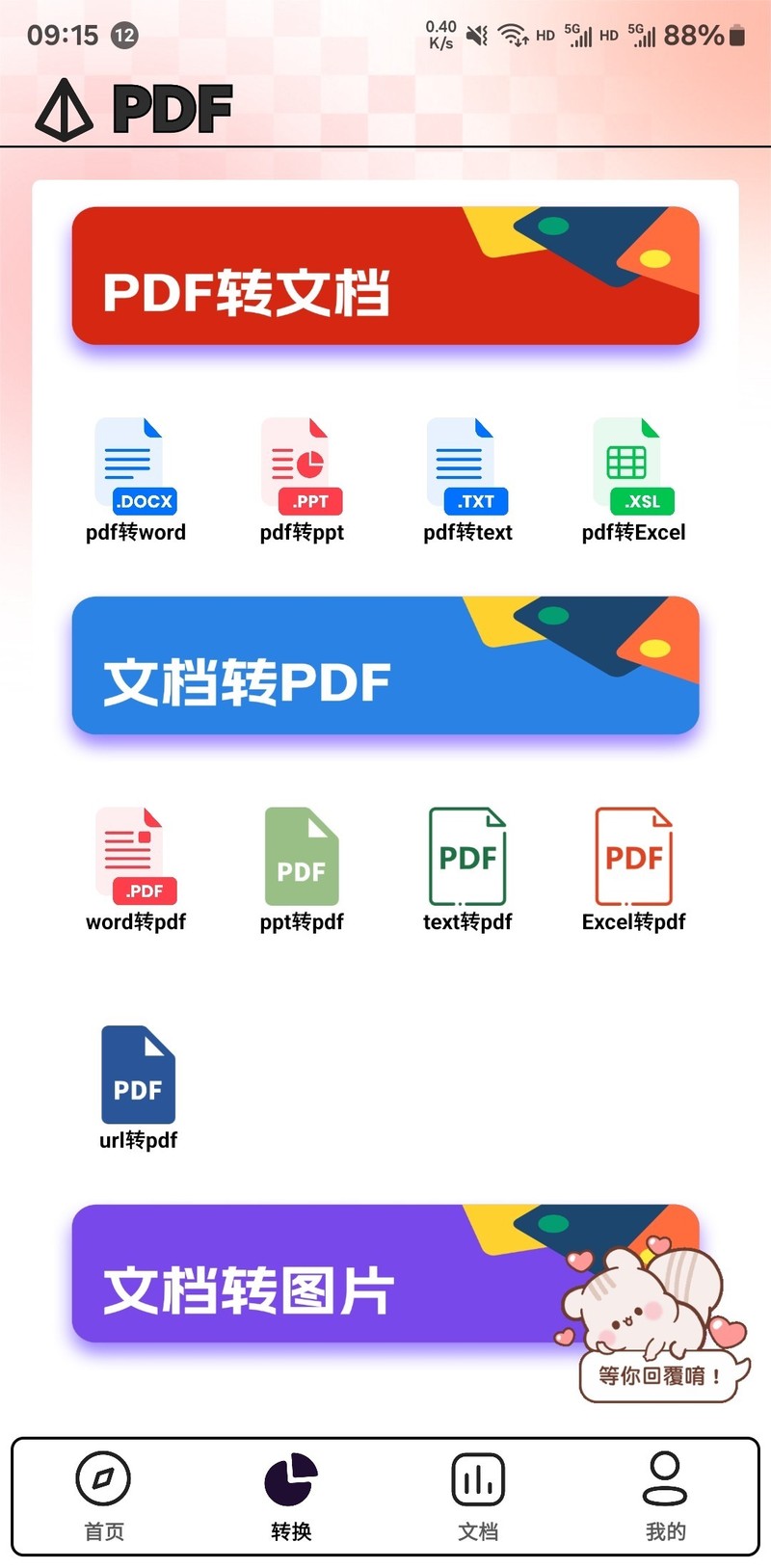Open the 我的 profile tab
The image size is (771, 1568).
coord(665,1496)
